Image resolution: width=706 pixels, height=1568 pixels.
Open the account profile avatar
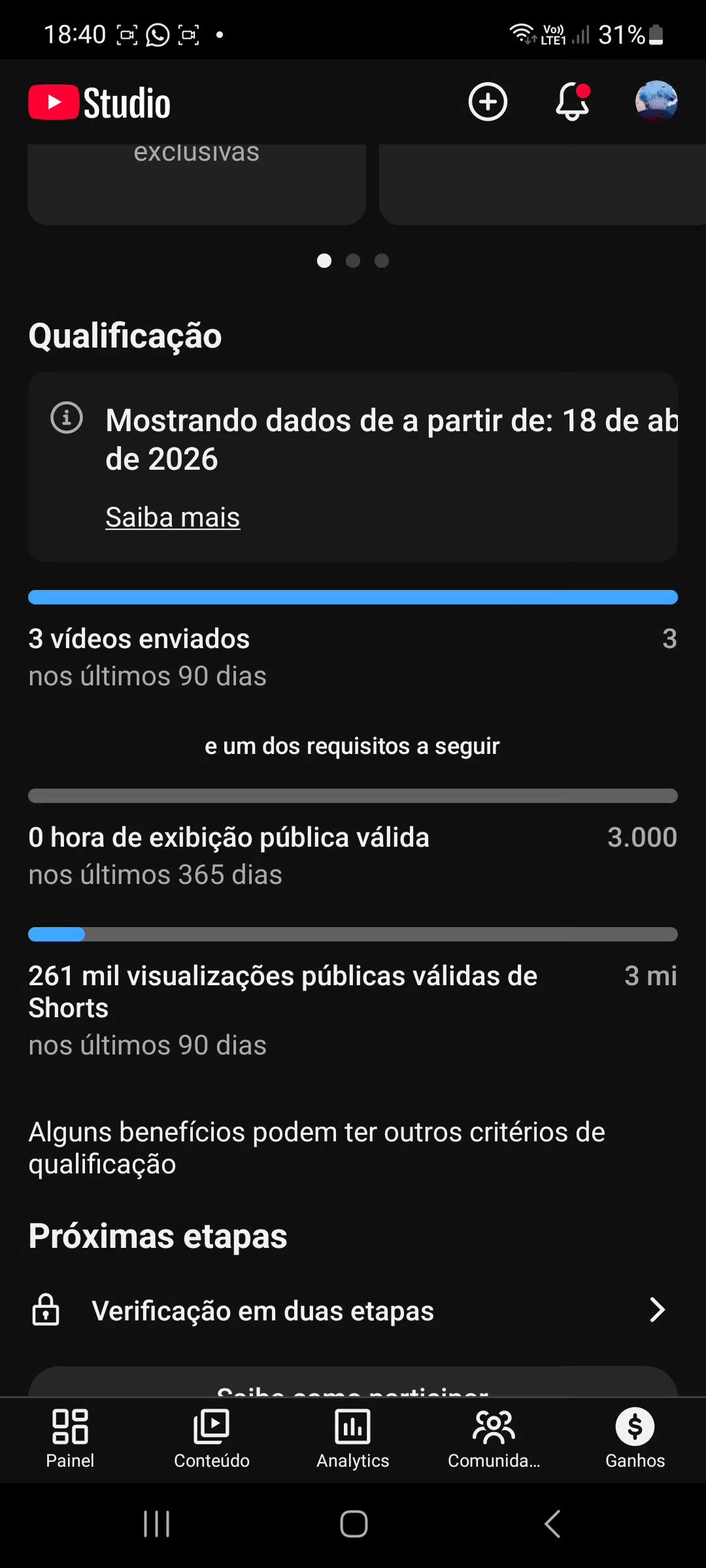coord(656,102)
